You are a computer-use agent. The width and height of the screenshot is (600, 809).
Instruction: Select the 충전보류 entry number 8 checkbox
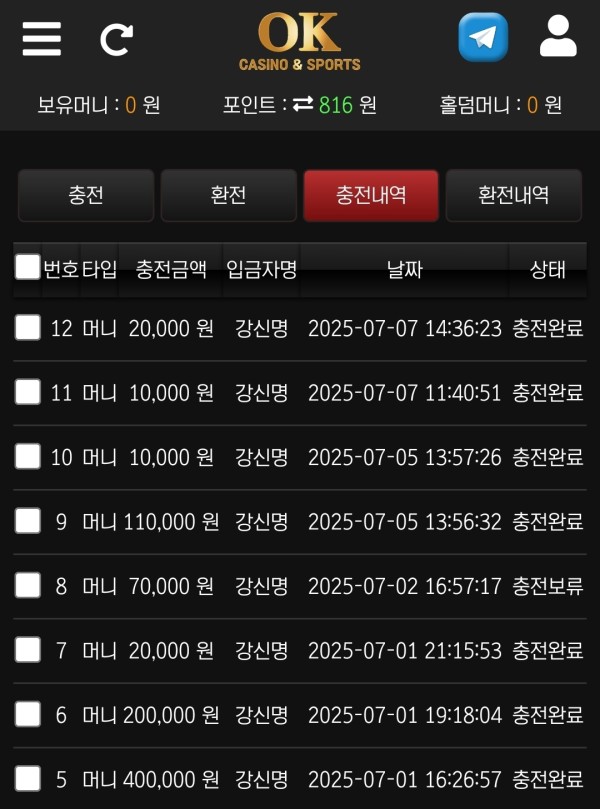coord(28,585)
